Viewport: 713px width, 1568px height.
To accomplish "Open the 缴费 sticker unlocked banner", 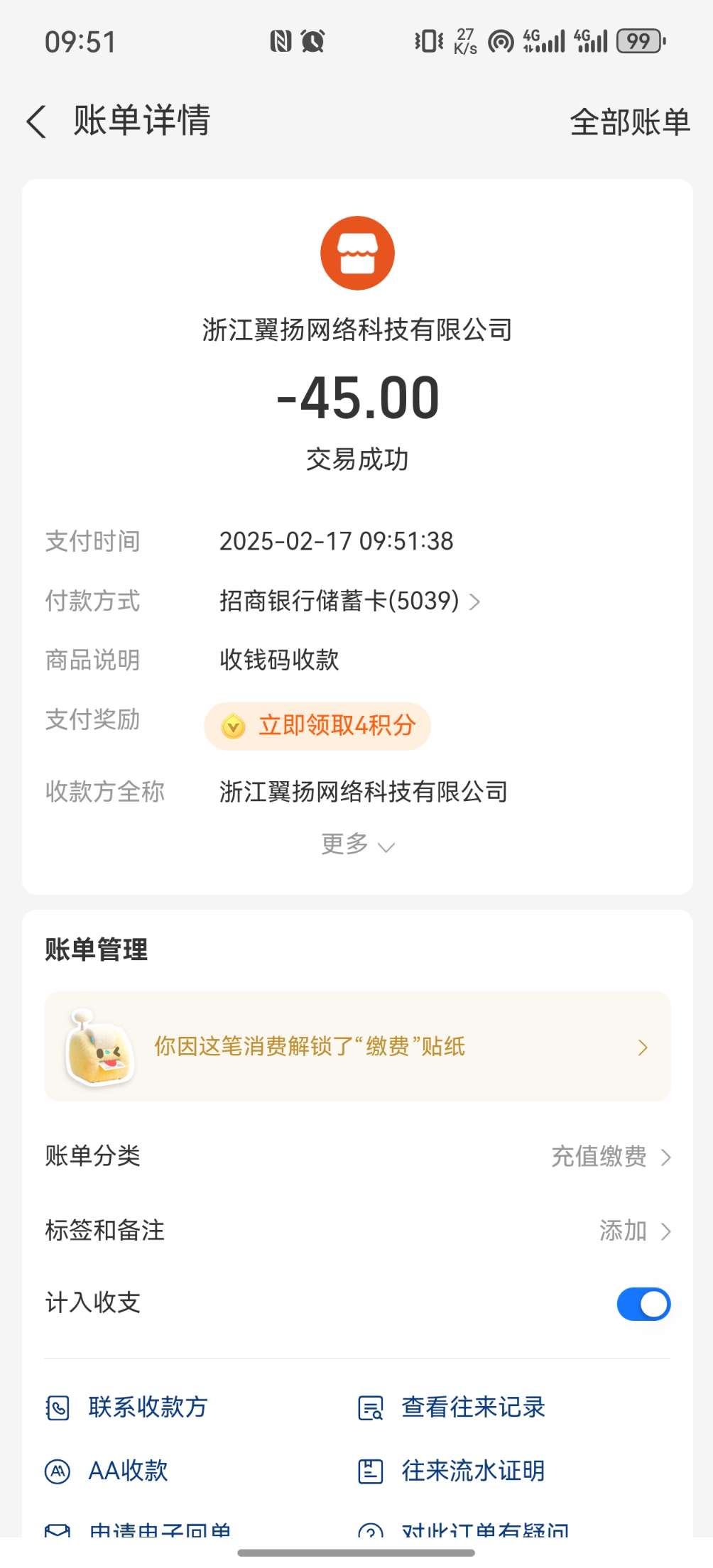I will pos(357,1047).
